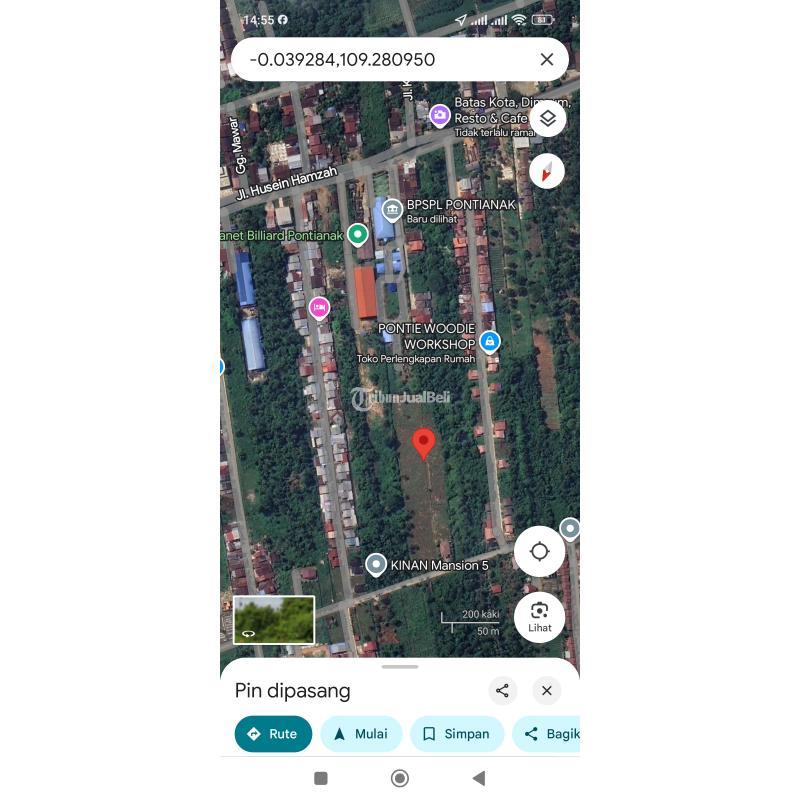The width and height of the screenshot is (800, 800).
Task: Get directions with the Rute button
Action: point(273,734)
